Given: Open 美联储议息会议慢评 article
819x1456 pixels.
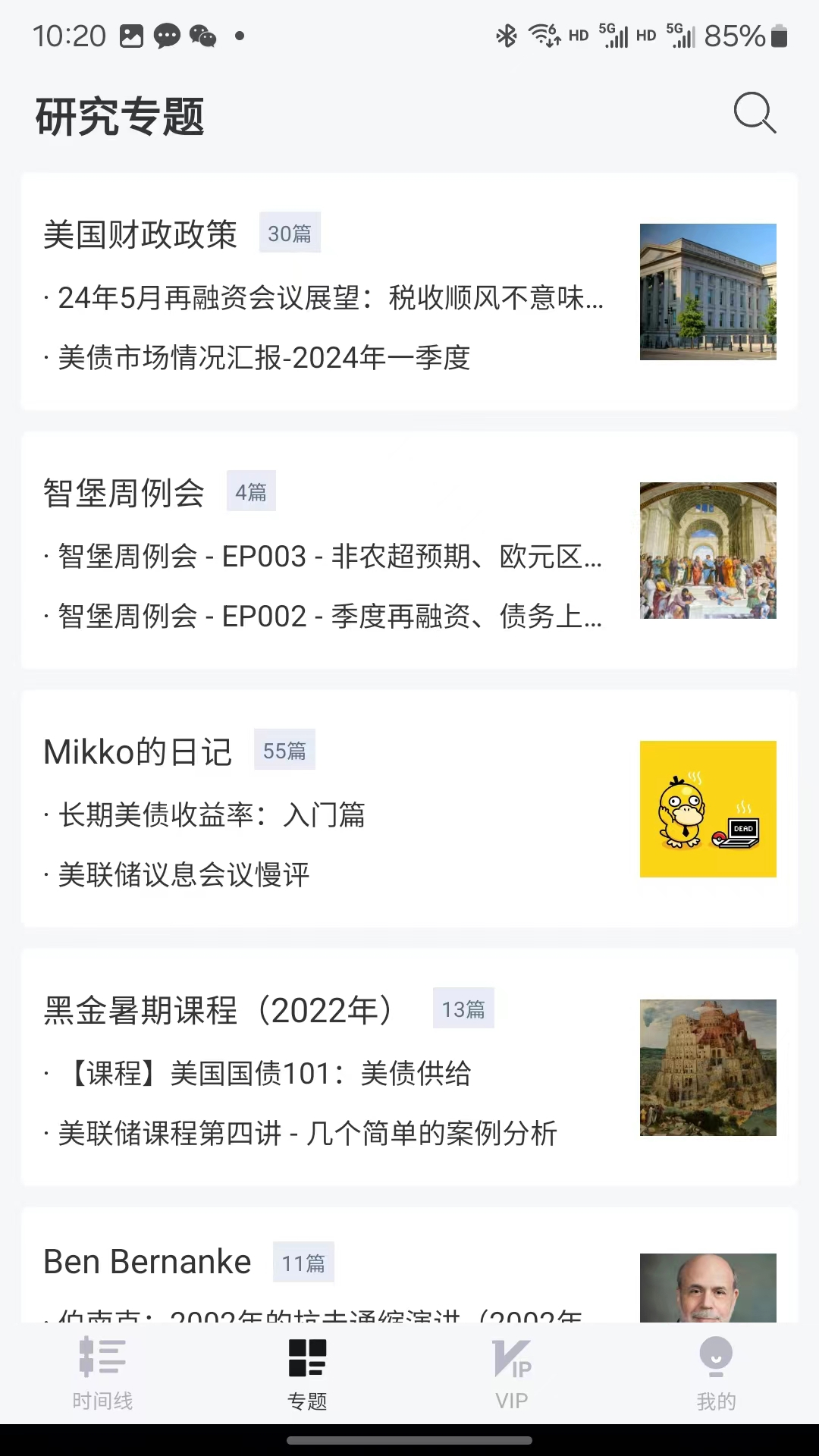Looking at the screenshot, I should point(184,875).
